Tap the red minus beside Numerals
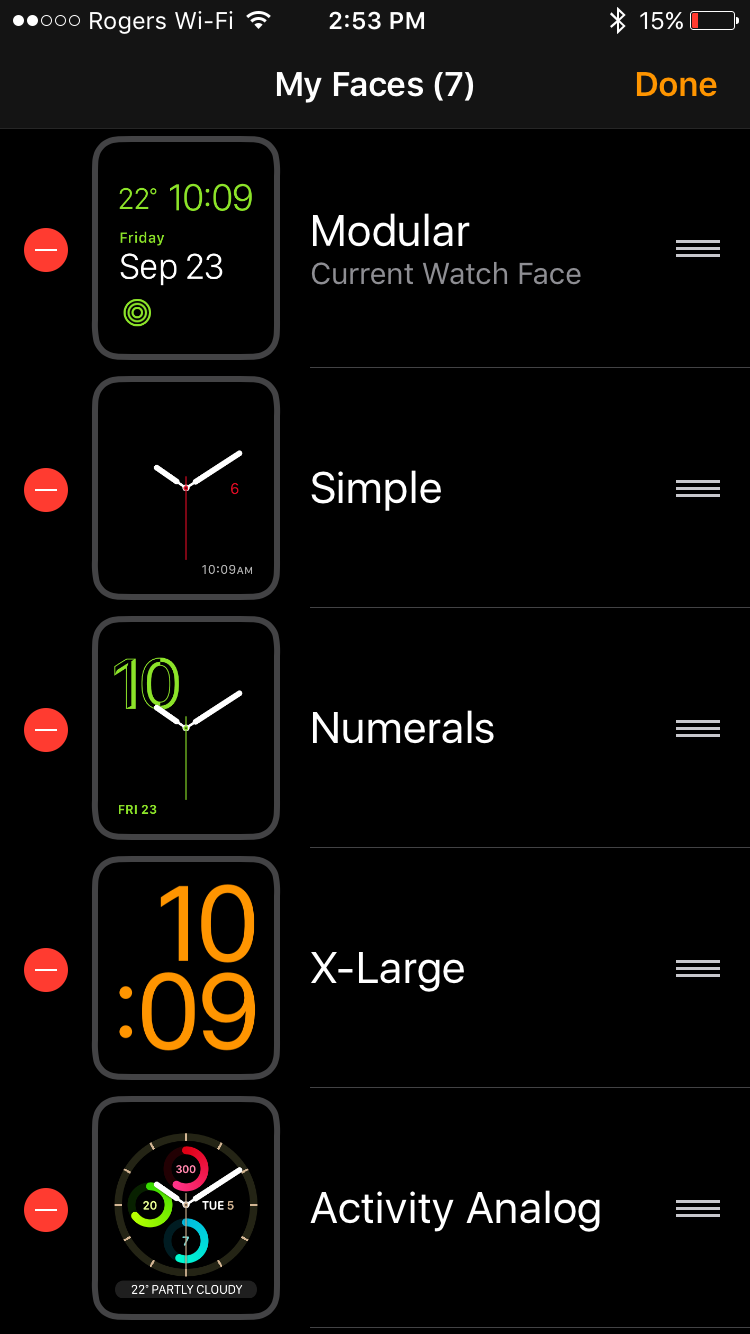Image resolution: width=750 pixels, height=1334 pixels. (x=46, y=729)
